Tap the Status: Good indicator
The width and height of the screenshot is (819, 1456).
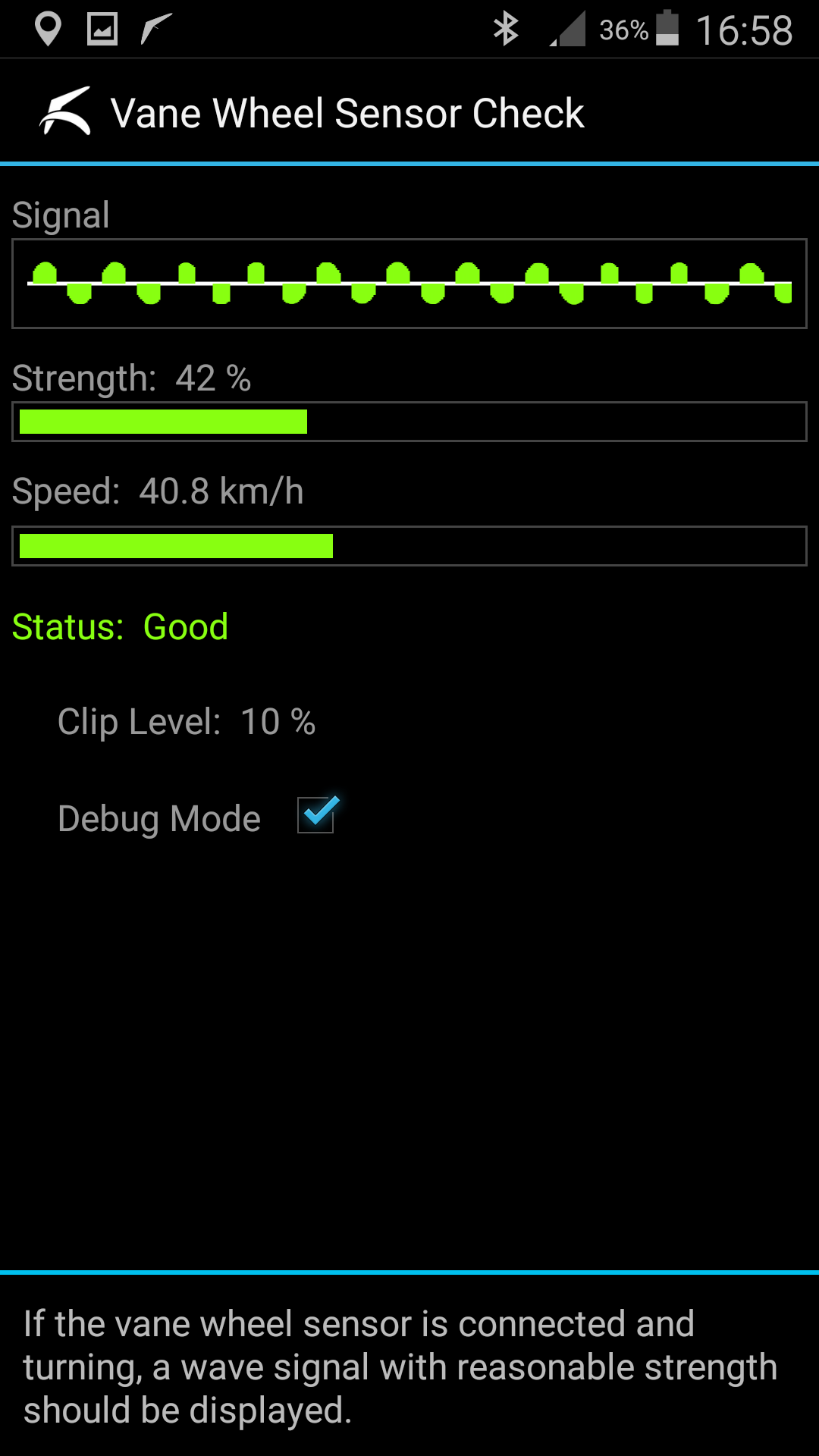point(121,627)
